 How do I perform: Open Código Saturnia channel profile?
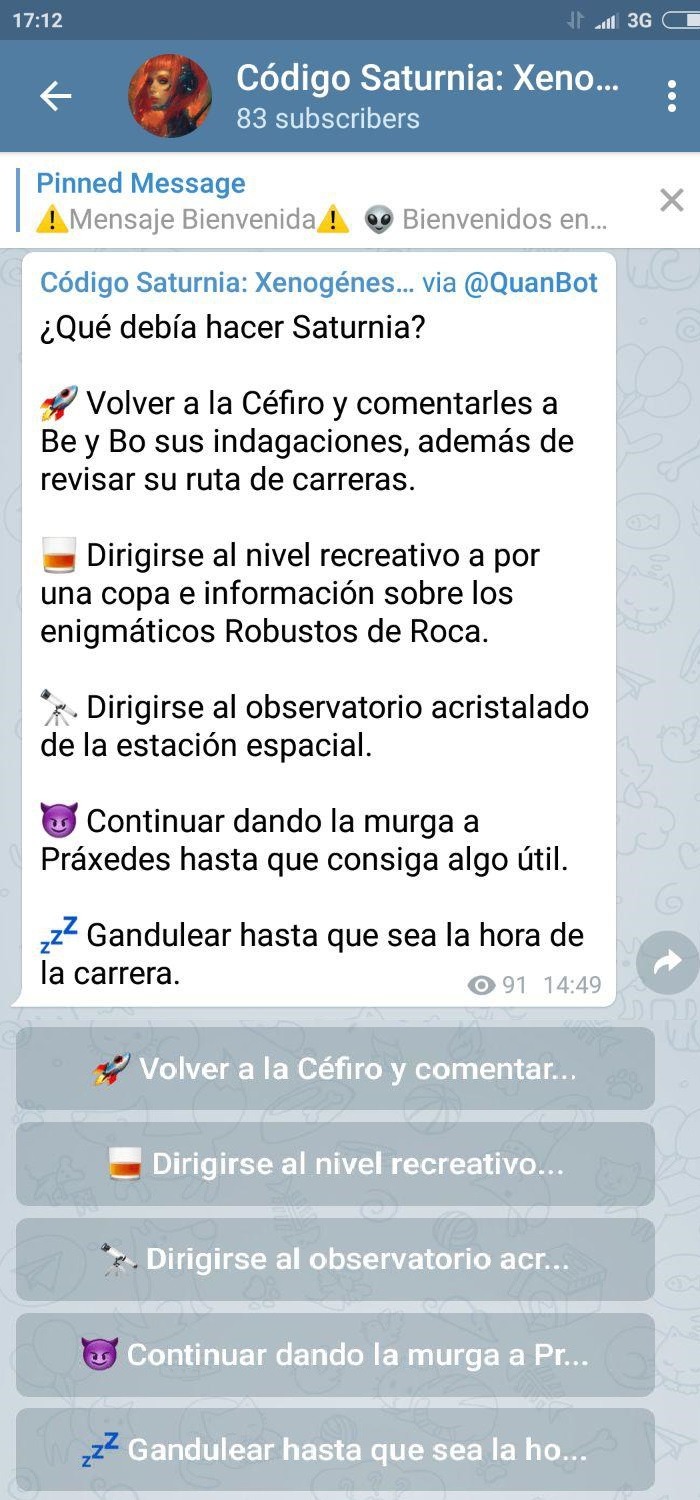(x=400, y=96)
